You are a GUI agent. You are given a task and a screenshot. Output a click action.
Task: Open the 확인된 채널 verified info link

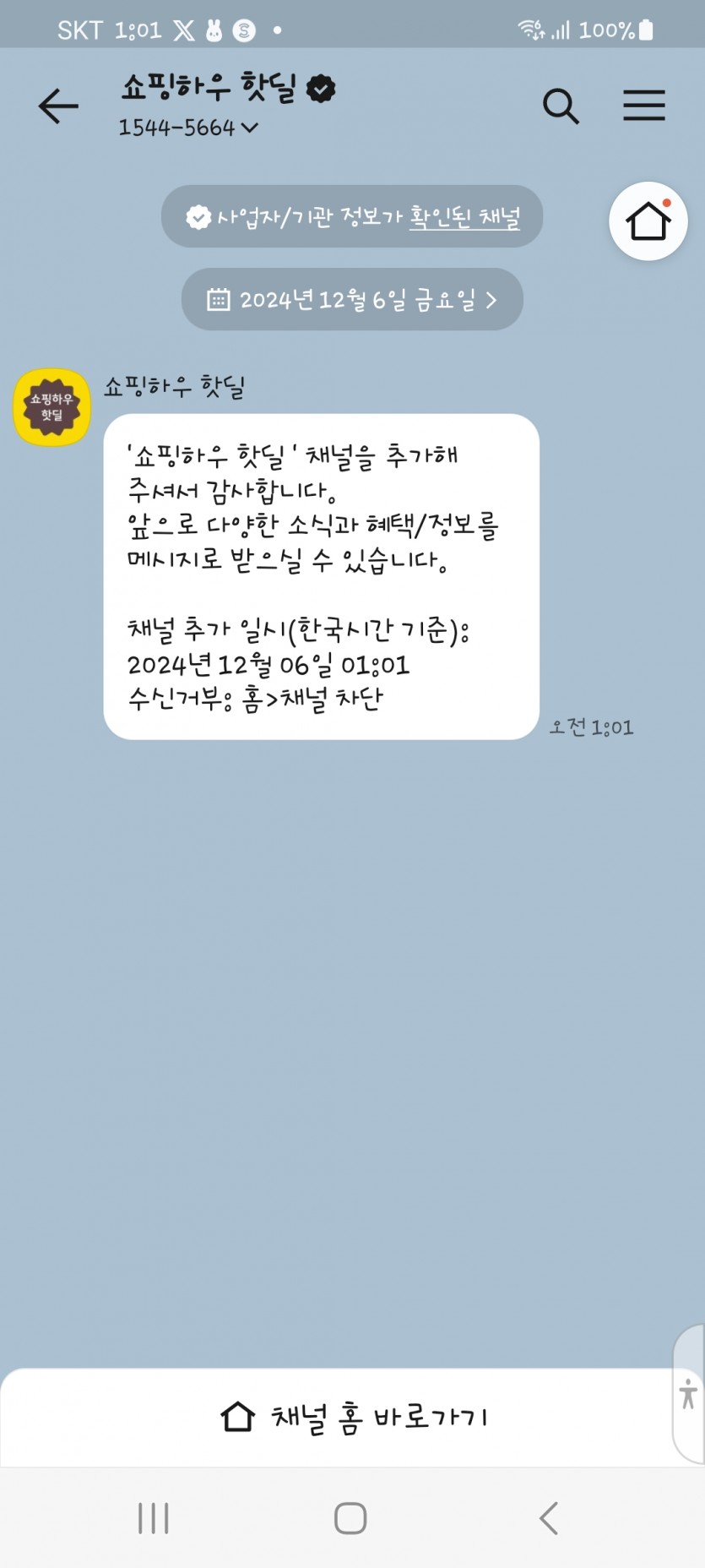click(x=464, y=217)
